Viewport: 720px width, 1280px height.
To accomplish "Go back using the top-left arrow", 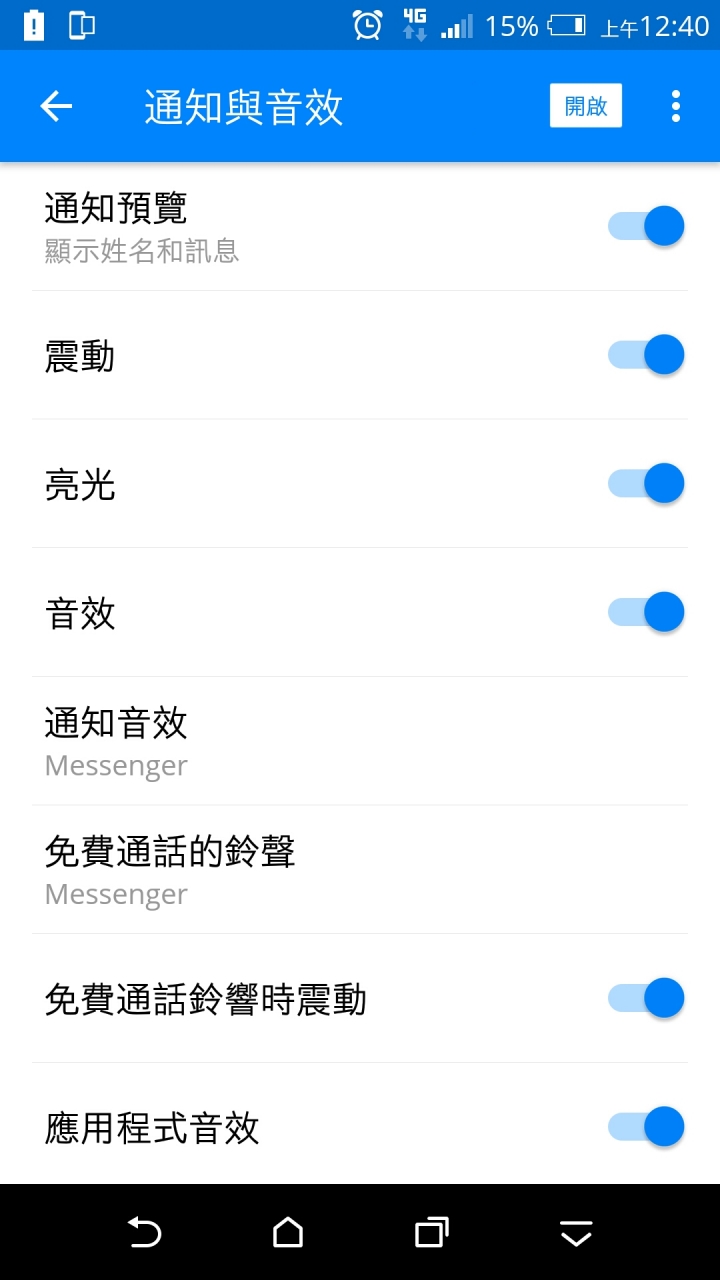I will click(56, 106).
